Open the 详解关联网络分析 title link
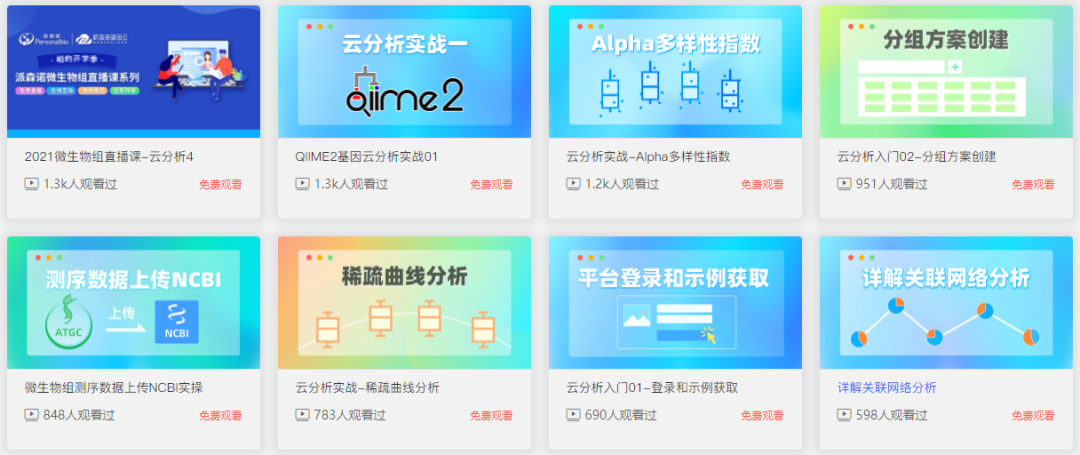 point(886,387)
